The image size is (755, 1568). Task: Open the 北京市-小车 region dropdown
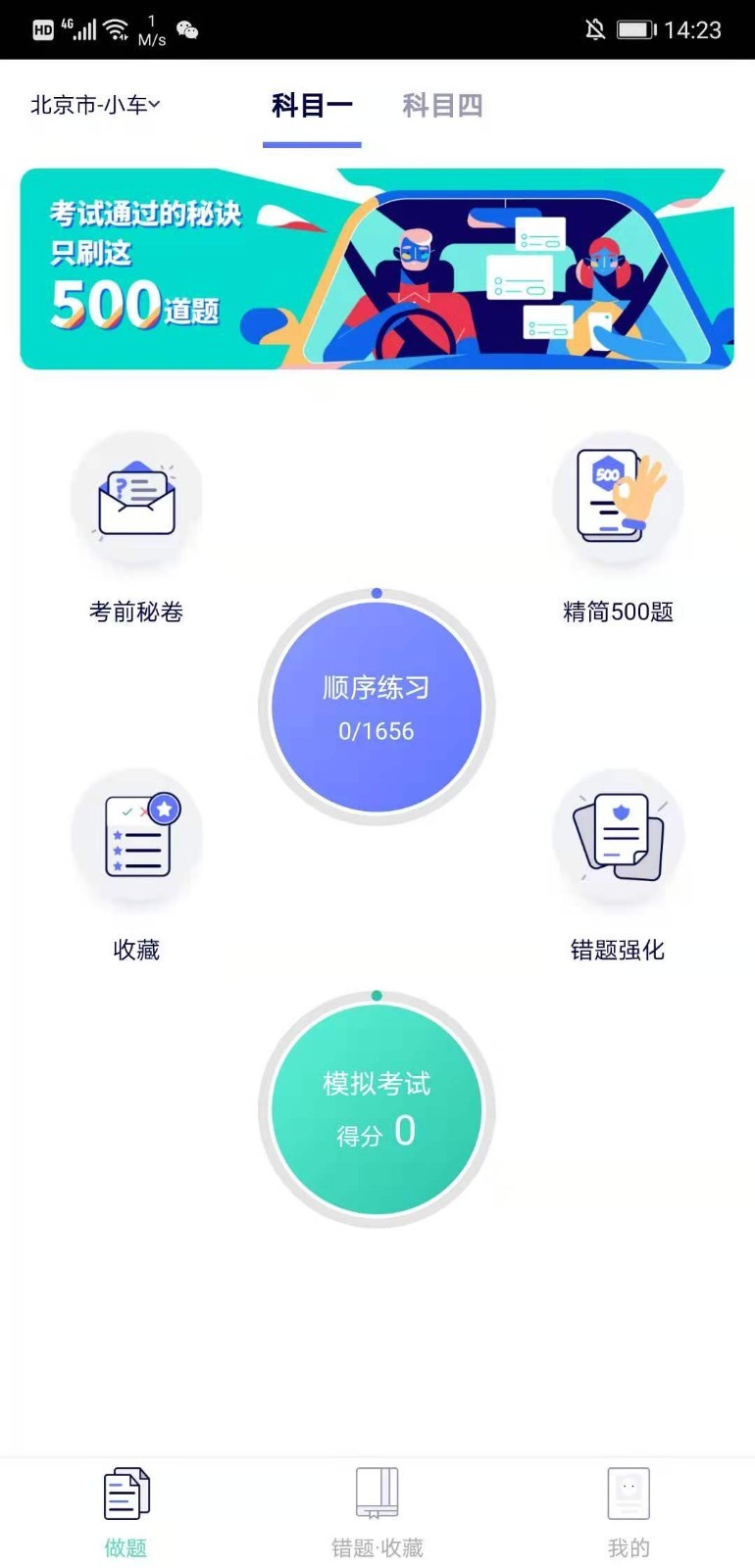click(95, 105)
